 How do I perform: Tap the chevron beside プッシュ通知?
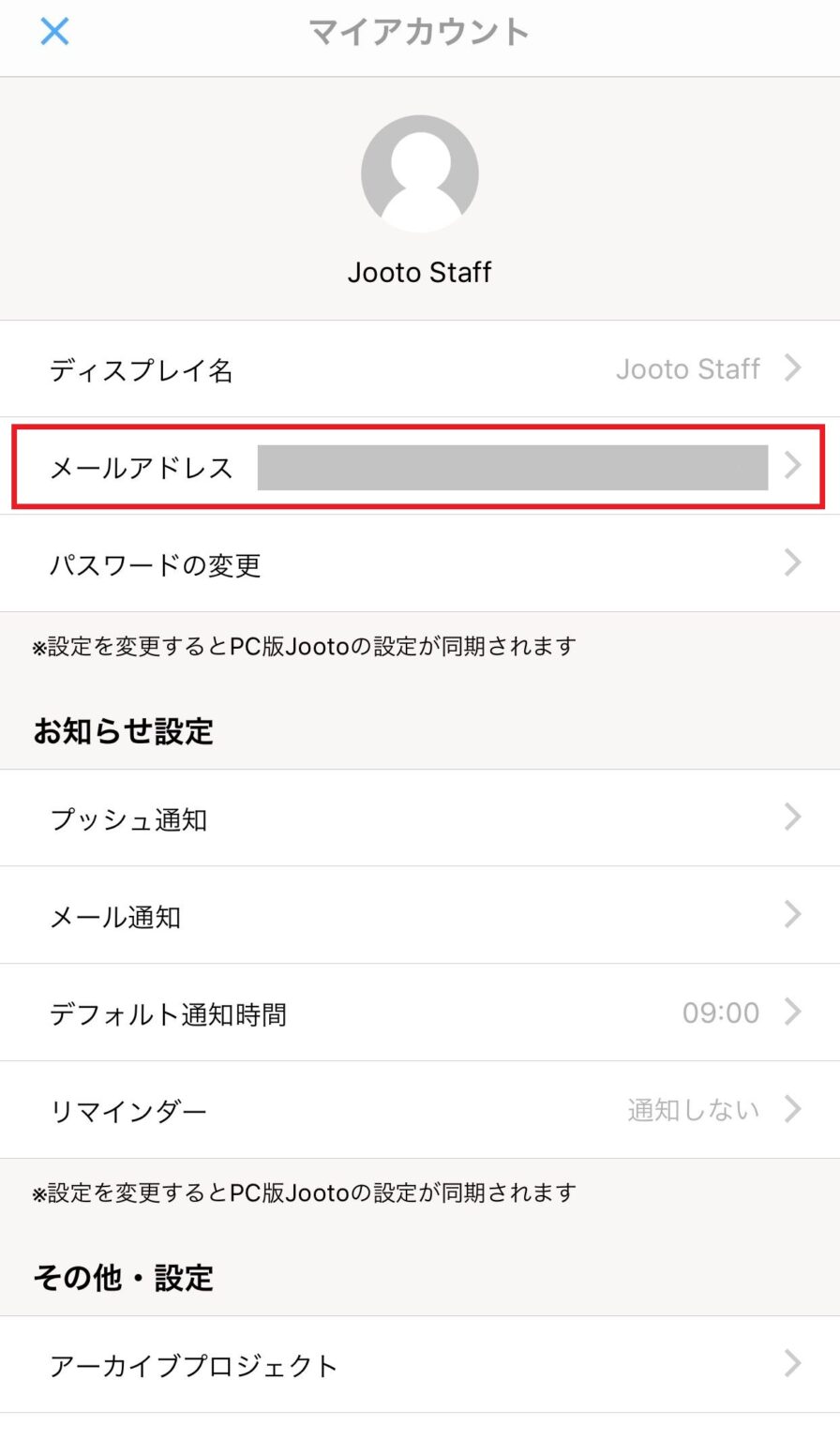tap(792, 817)
